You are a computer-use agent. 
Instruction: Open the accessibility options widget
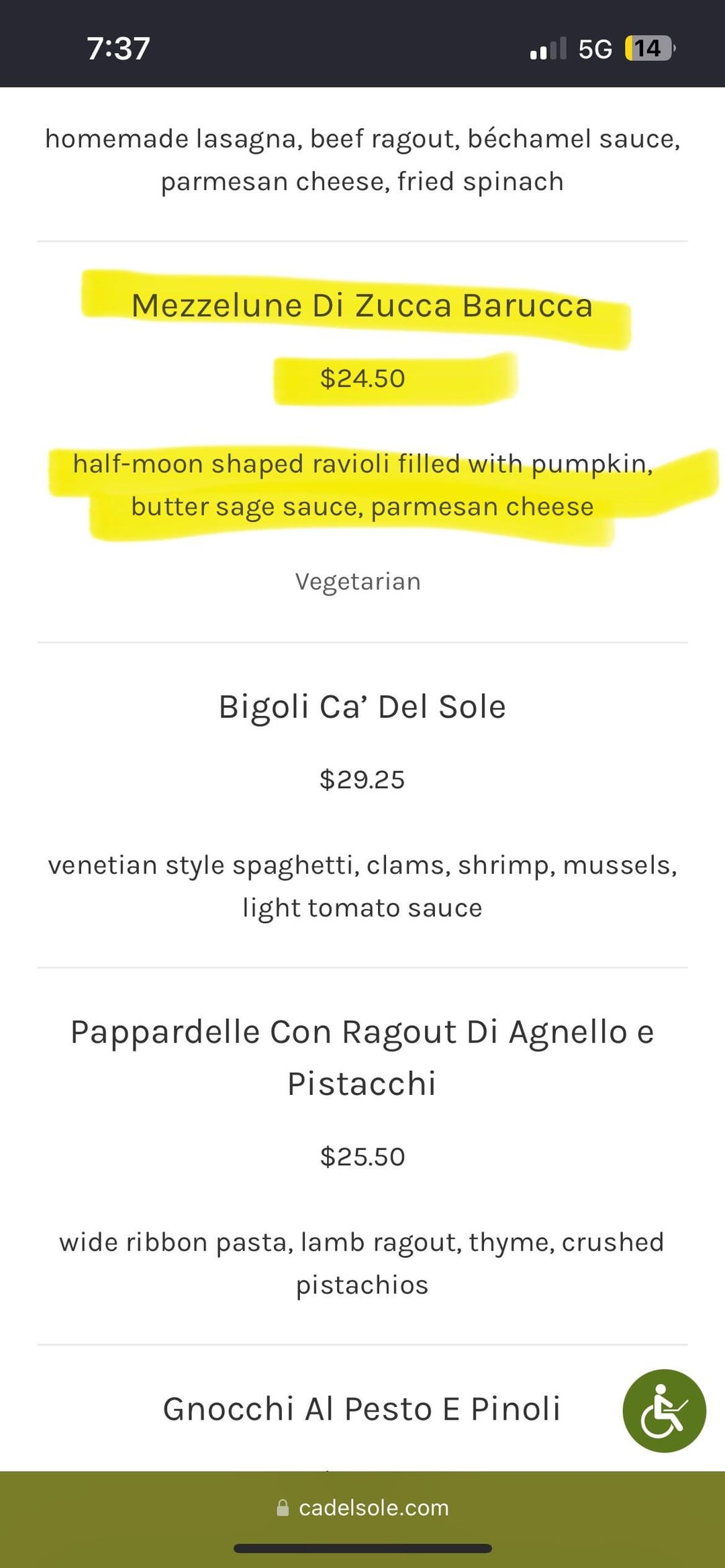663,1410
